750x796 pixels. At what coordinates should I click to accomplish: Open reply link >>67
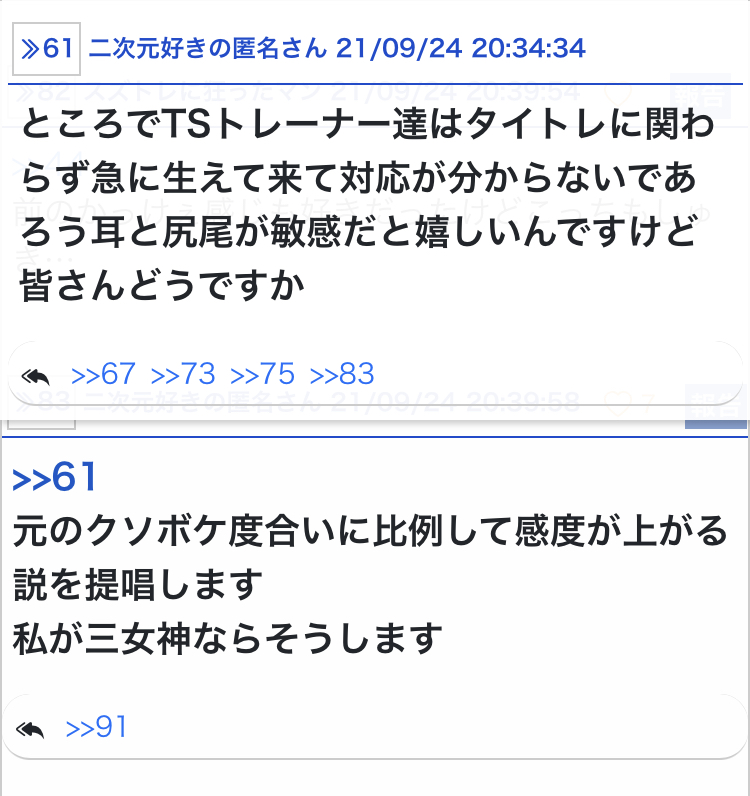(103, 375)
